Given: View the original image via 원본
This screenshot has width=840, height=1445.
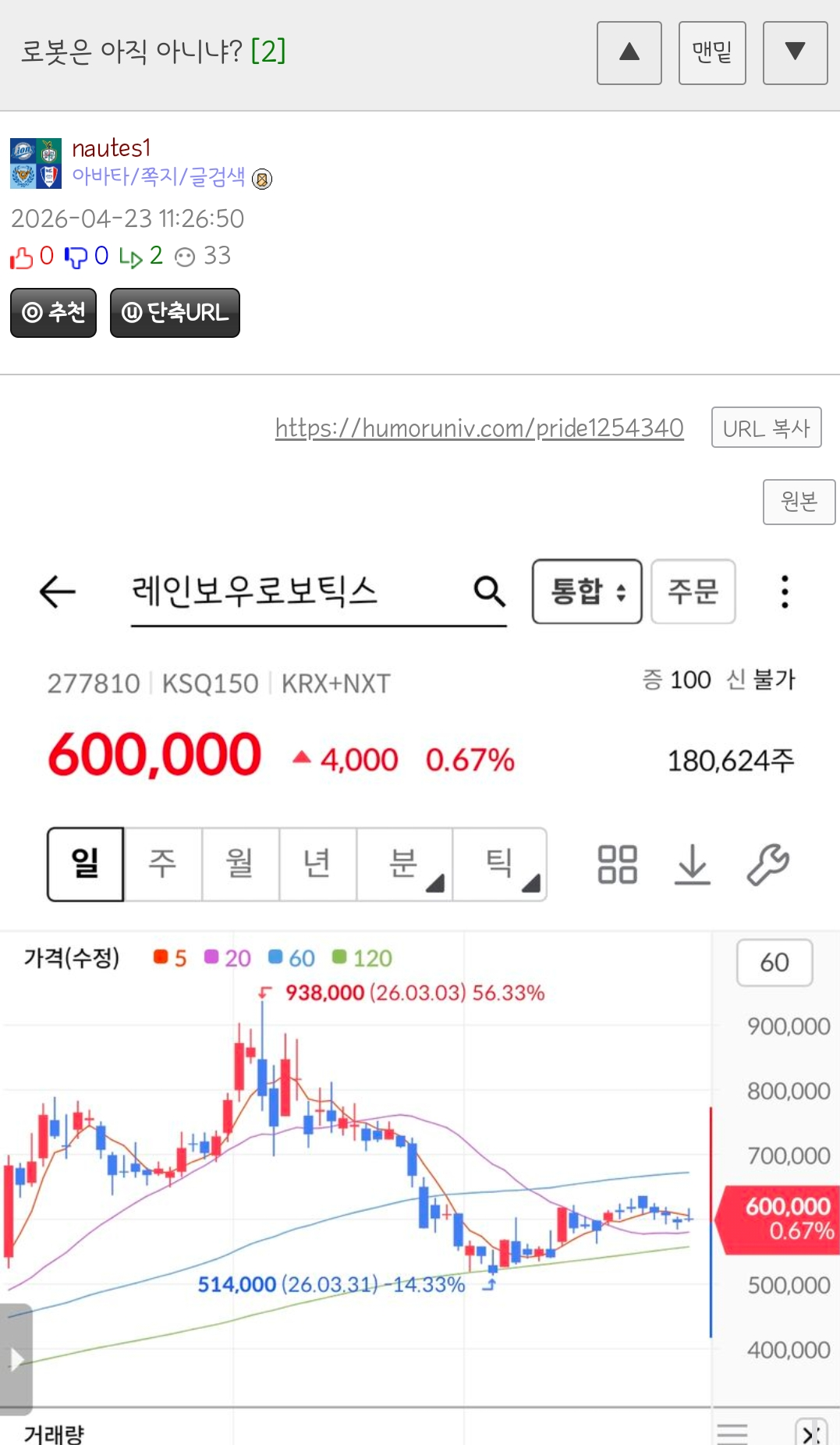Looking at the screenshot, I should click(799, 502).
